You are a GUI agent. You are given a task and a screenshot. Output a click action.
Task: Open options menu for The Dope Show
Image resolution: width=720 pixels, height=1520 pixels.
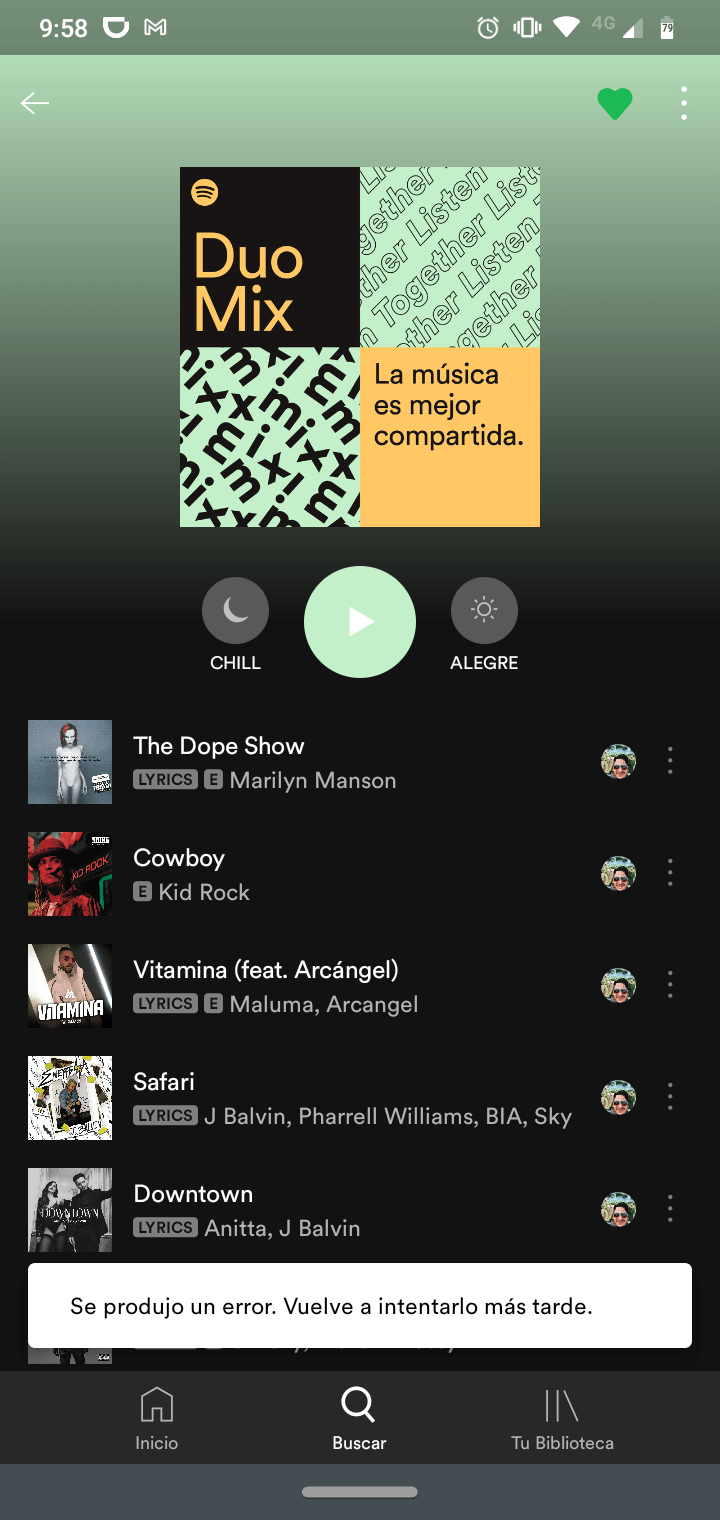pos(670,760)
